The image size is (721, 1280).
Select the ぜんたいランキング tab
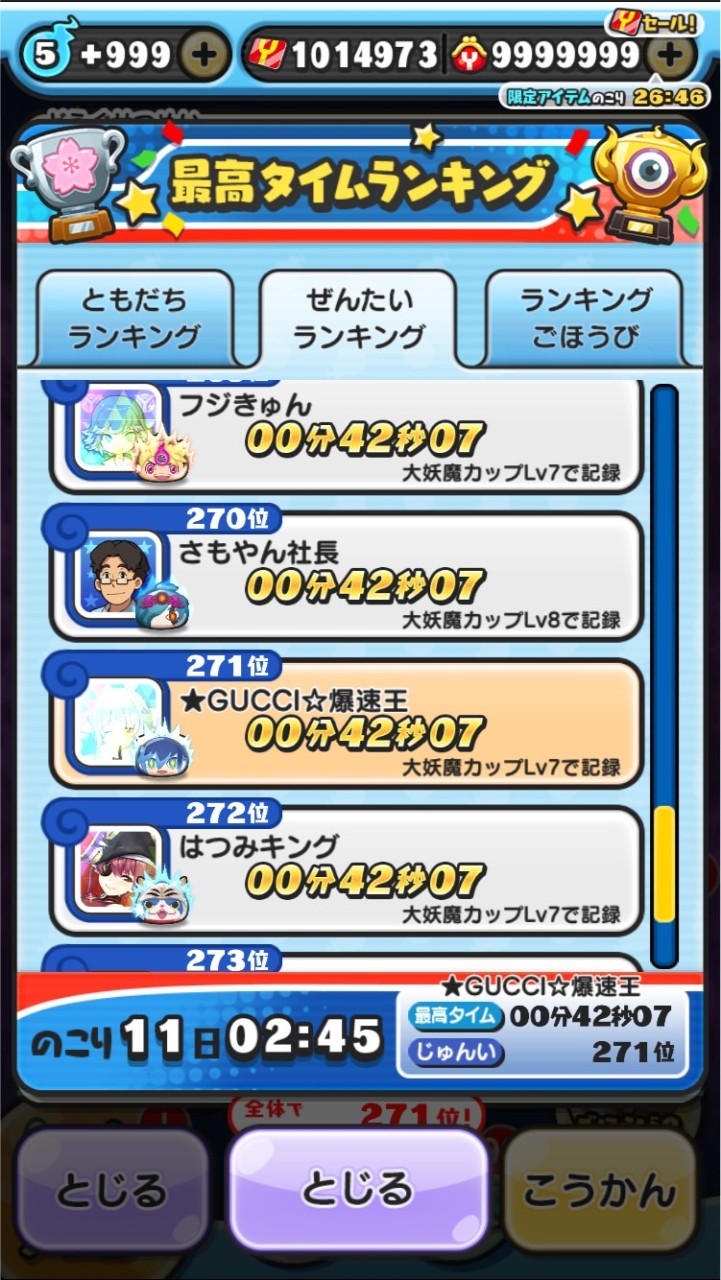358,318
